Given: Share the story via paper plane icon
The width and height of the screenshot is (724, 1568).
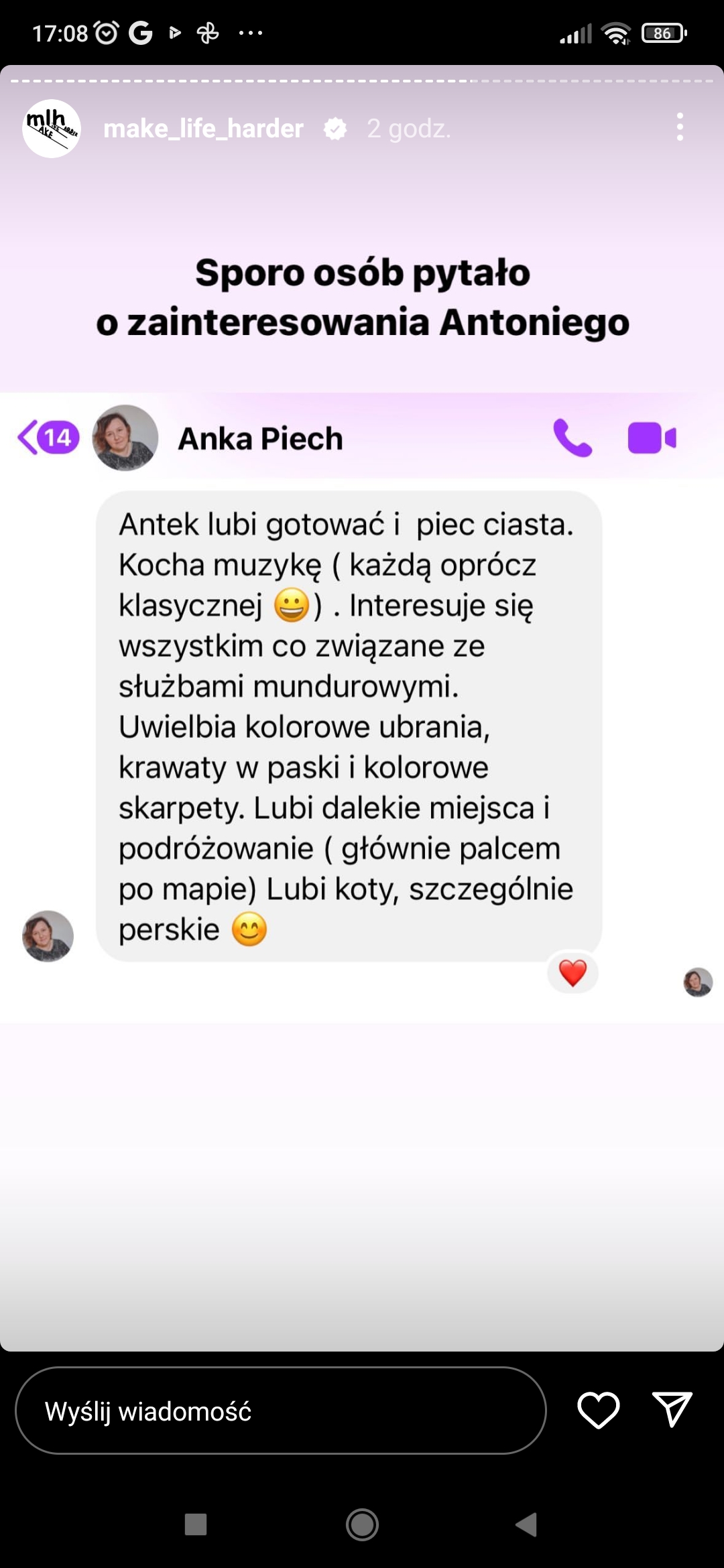Looking at the screenshot, I should [x=672, y=1409].
